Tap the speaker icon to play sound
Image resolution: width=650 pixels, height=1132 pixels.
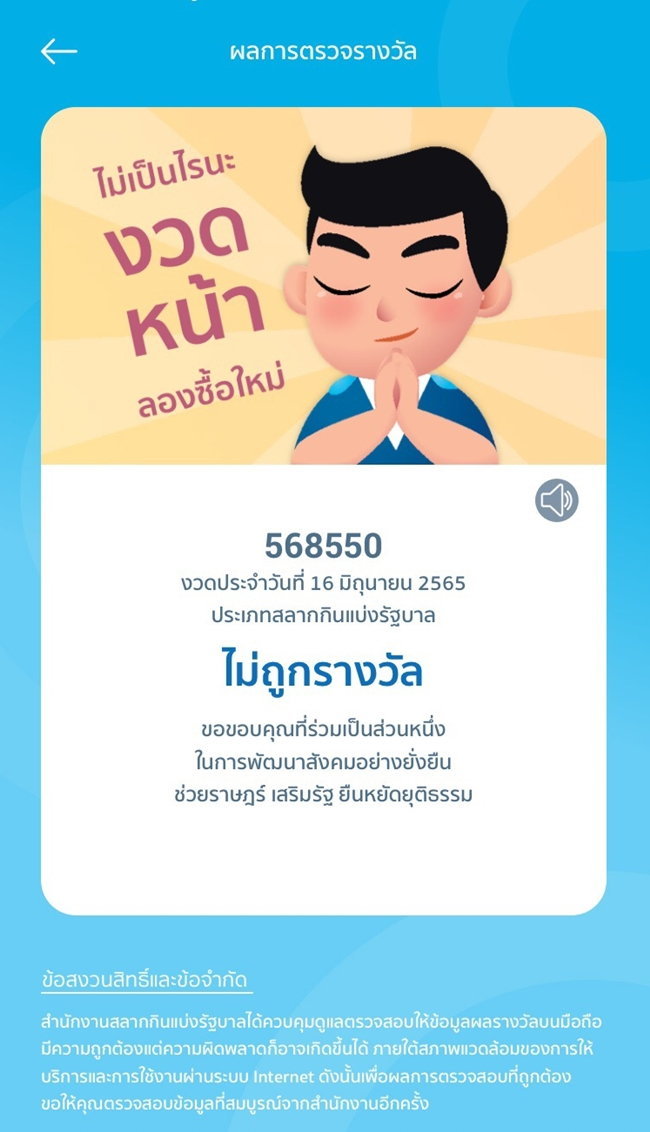(x=557, y=500)
